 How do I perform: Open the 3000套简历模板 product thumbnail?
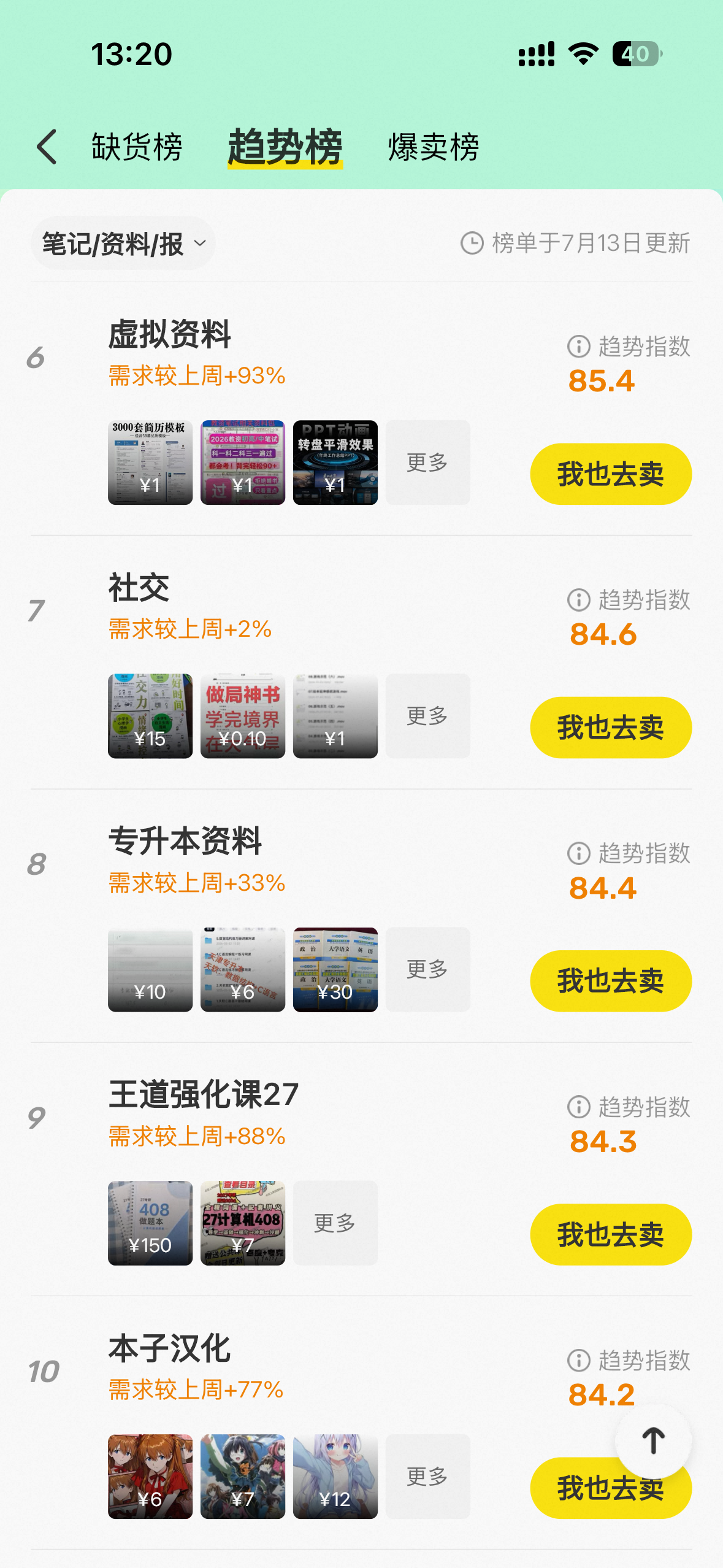(150, 463)
